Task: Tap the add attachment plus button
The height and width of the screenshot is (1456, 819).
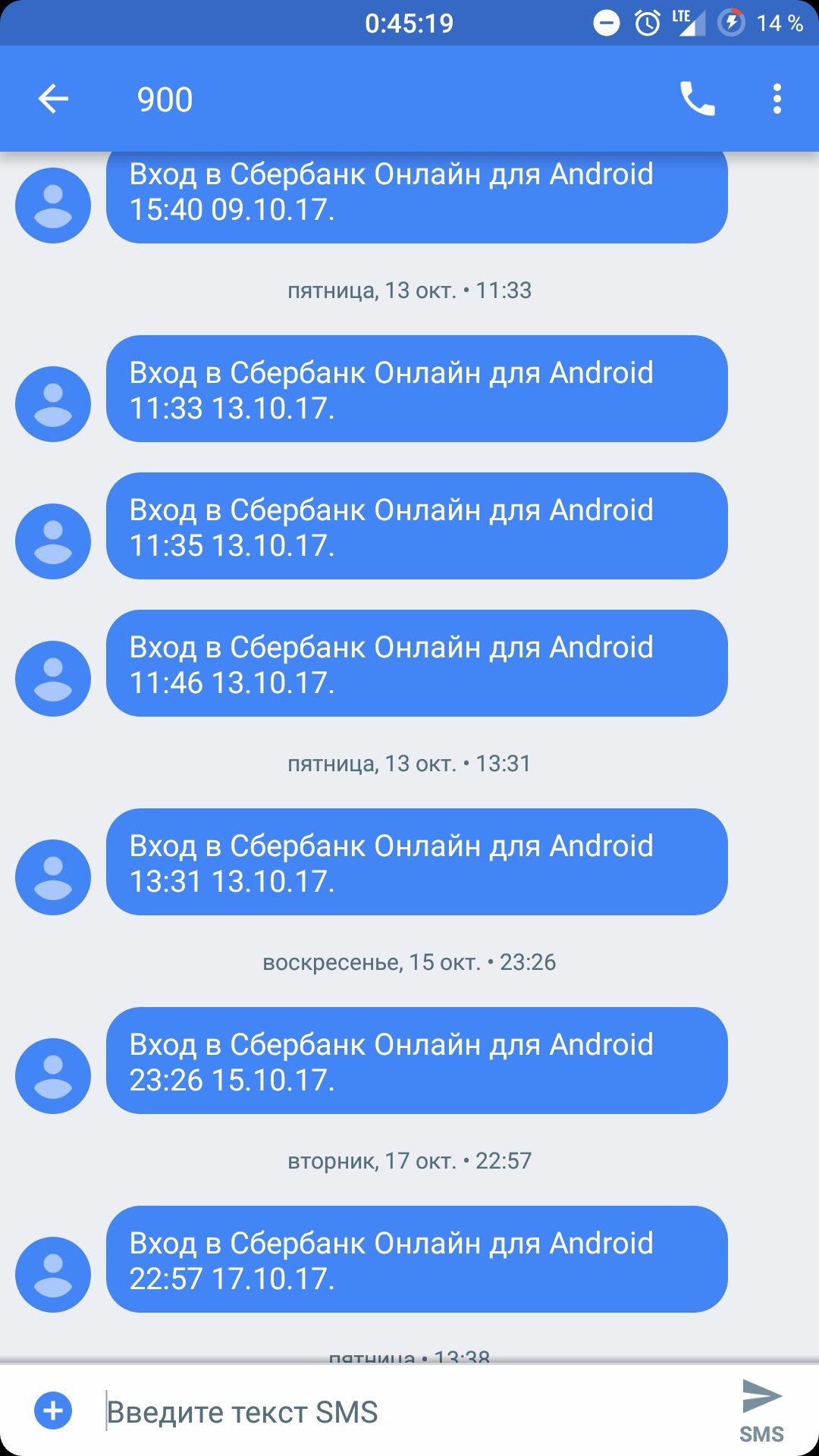Action: click(53, 1411)
